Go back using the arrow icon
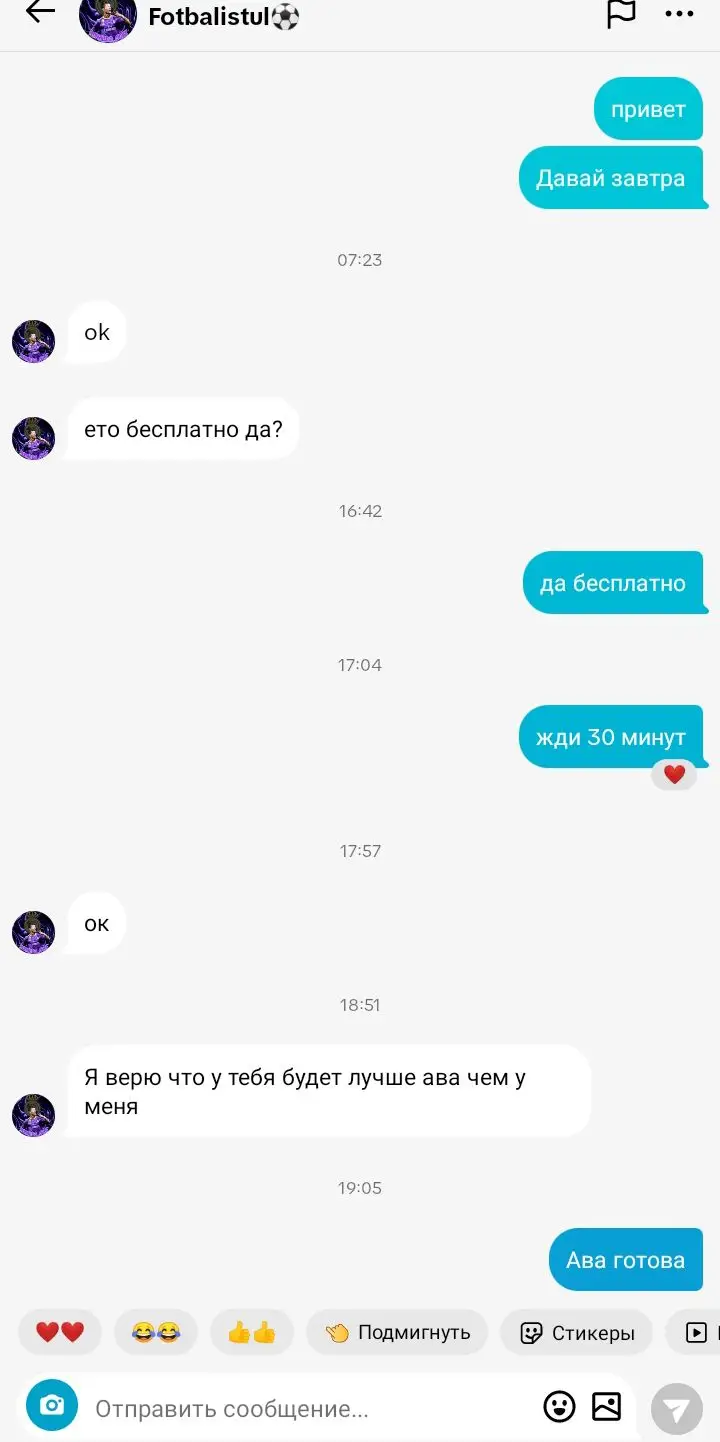This screenshot has width=720, height=1442. [x=40, y=13]
